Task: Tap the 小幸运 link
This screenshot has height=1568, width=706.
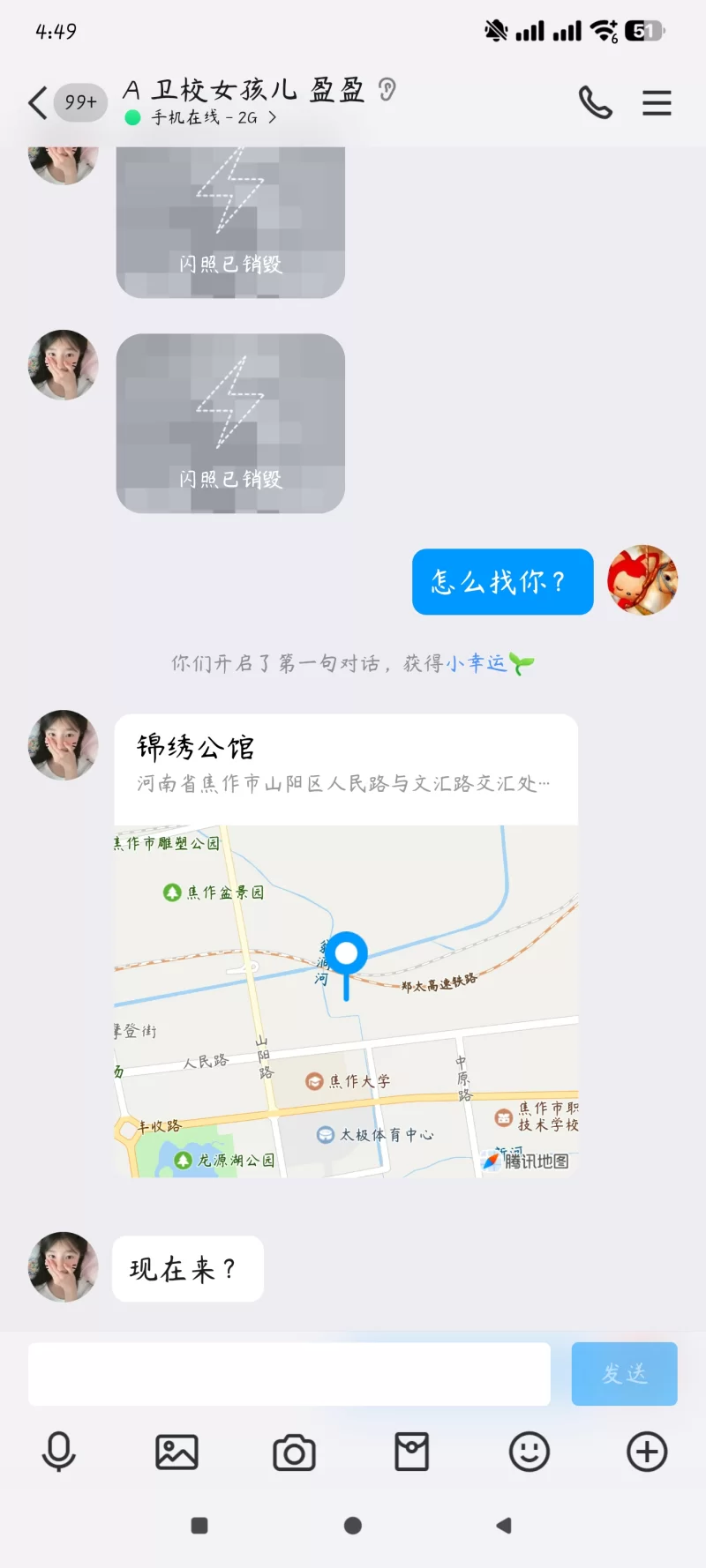Action: [477, 663]
